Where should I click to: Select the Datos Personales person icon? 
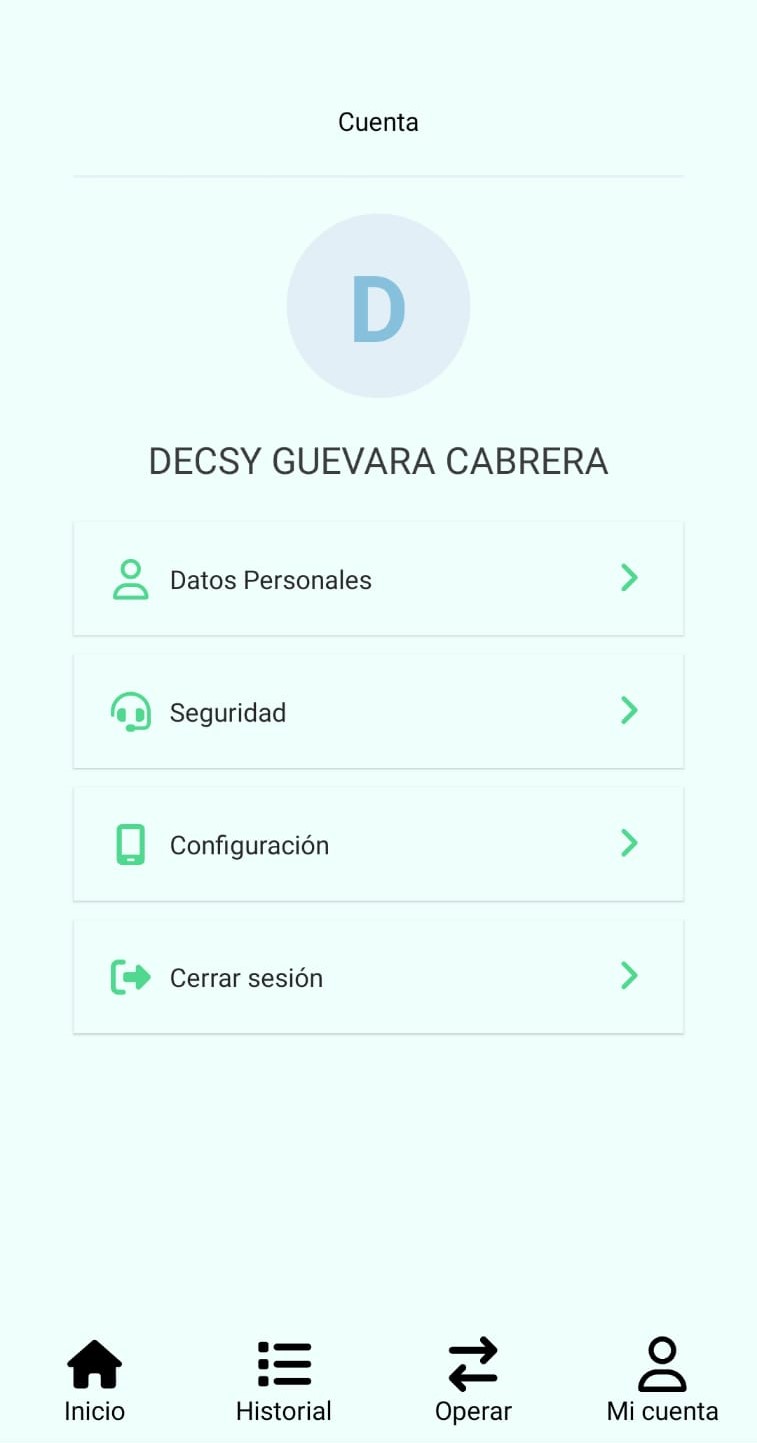coord(129,578)
